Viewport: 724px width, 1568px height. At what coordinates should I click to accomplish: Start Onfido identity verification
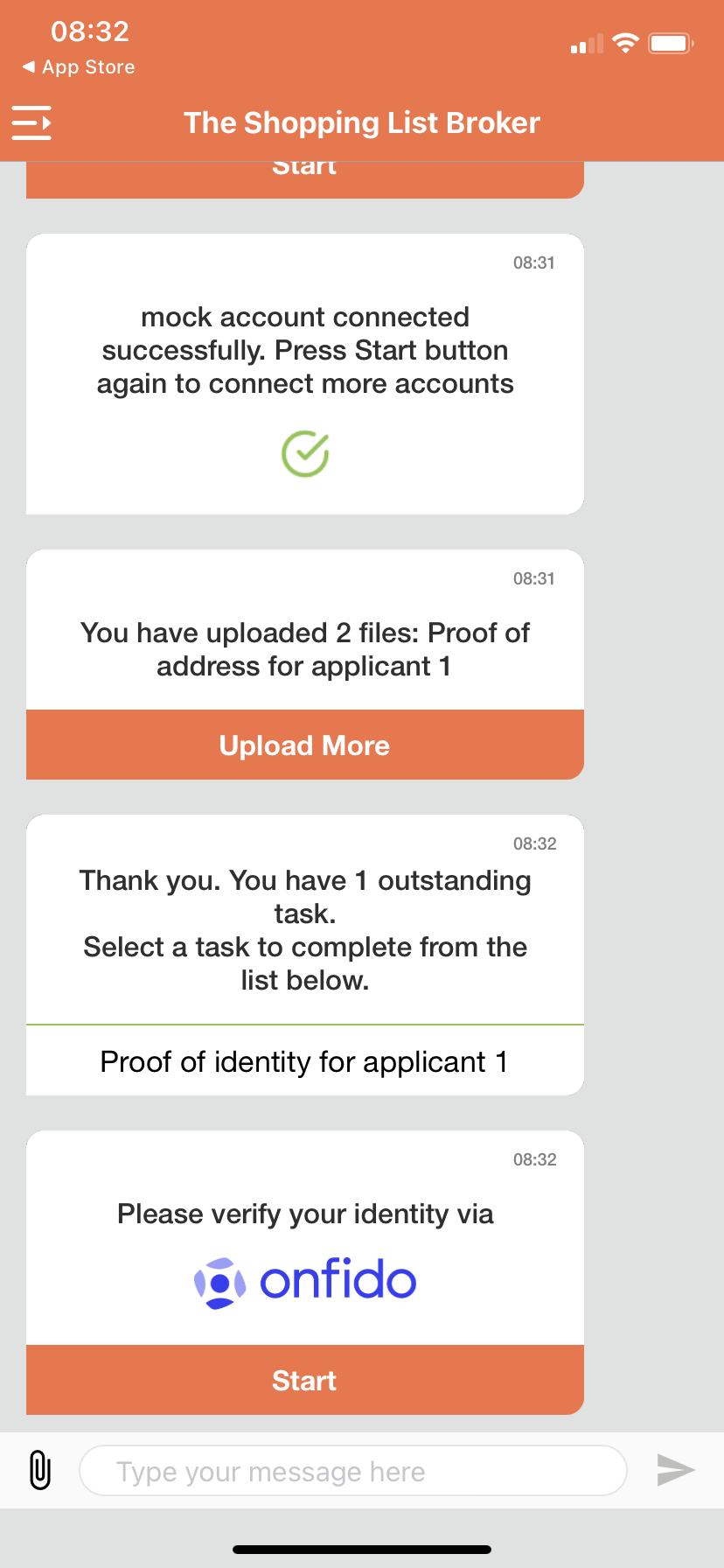pos(304,1380)
